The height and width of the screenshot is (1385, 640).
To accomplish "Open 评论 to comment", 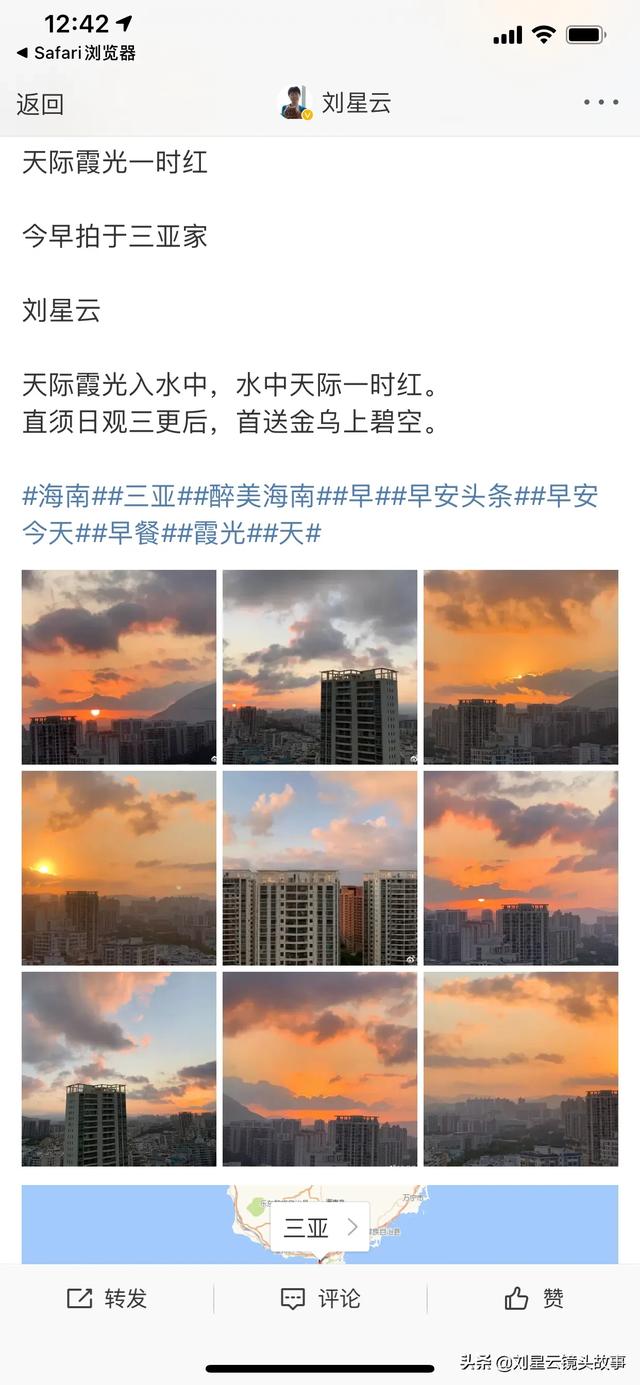I will tap(320, 1299).
